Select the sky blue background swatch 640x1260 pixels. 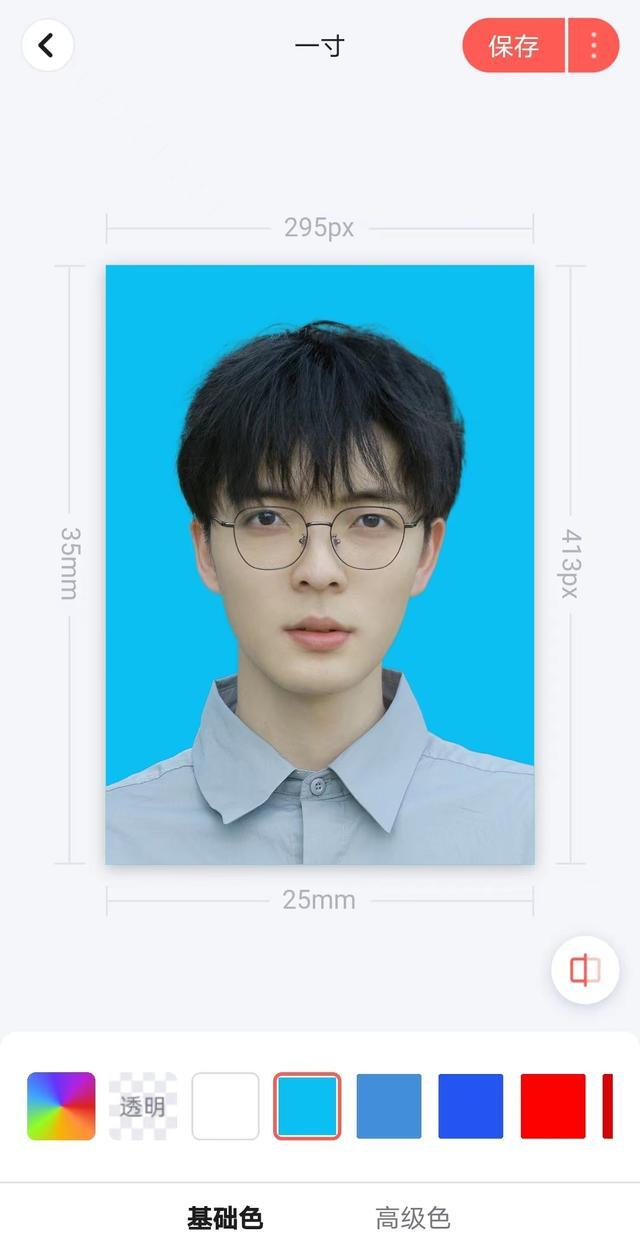(307, 1106)
